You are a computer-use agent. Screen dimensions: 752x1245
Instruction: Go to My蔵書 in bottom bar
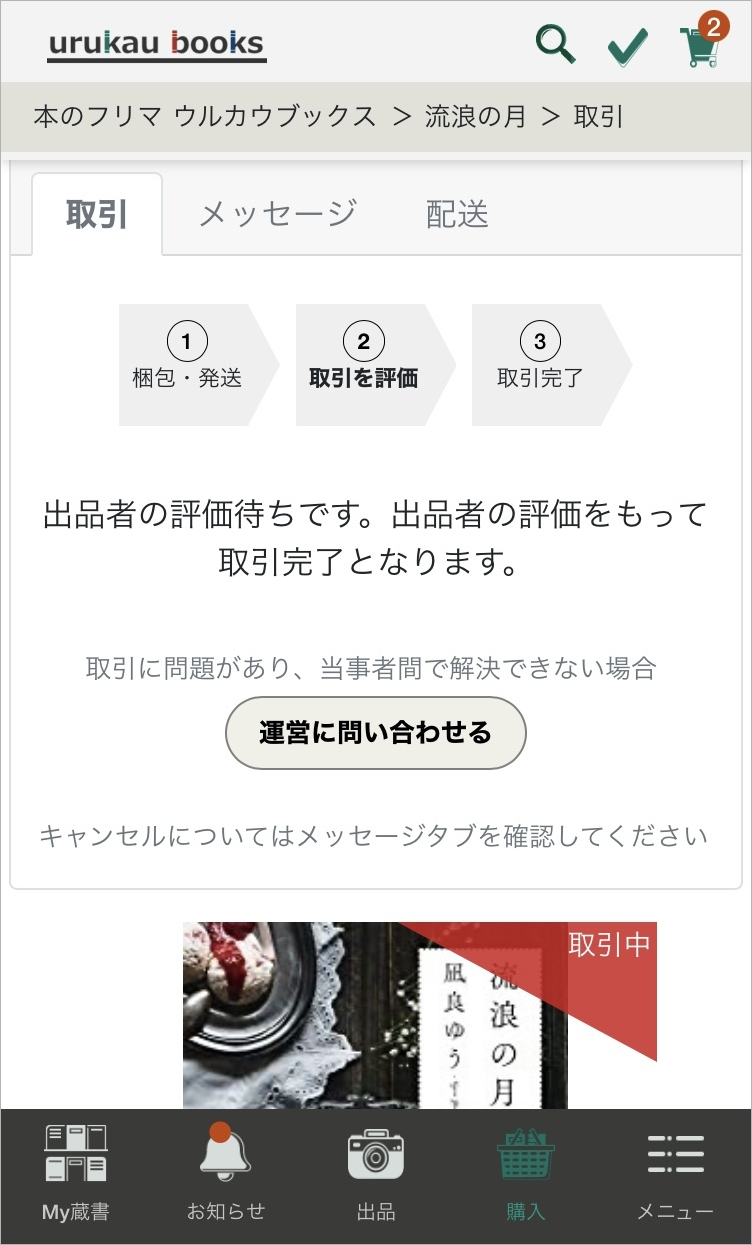pyautogui.click(x=76, y=1175)
